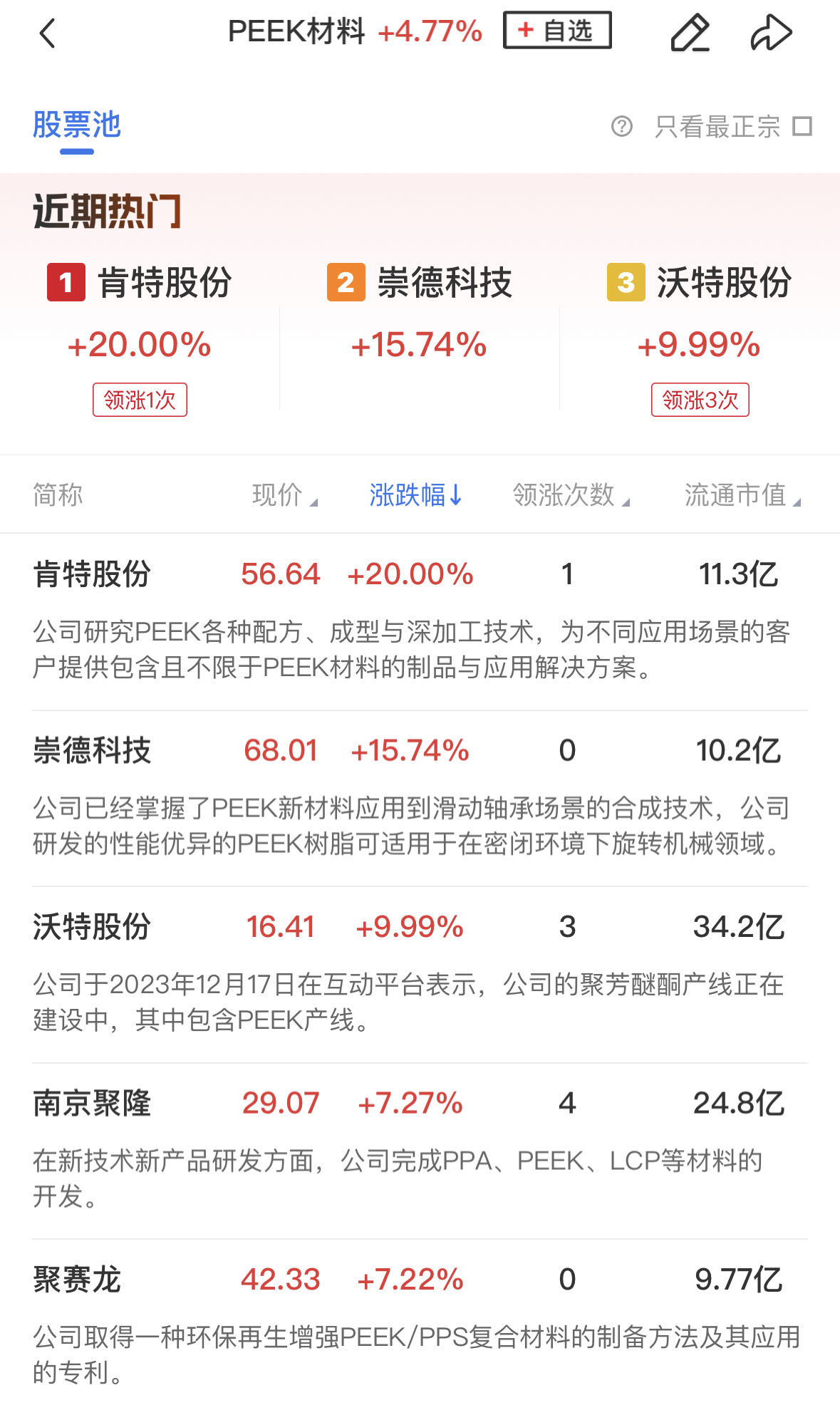This screenshot has height=1415, width=840.
Task: Open the edit pencil icon
Action: pos(690,33)
